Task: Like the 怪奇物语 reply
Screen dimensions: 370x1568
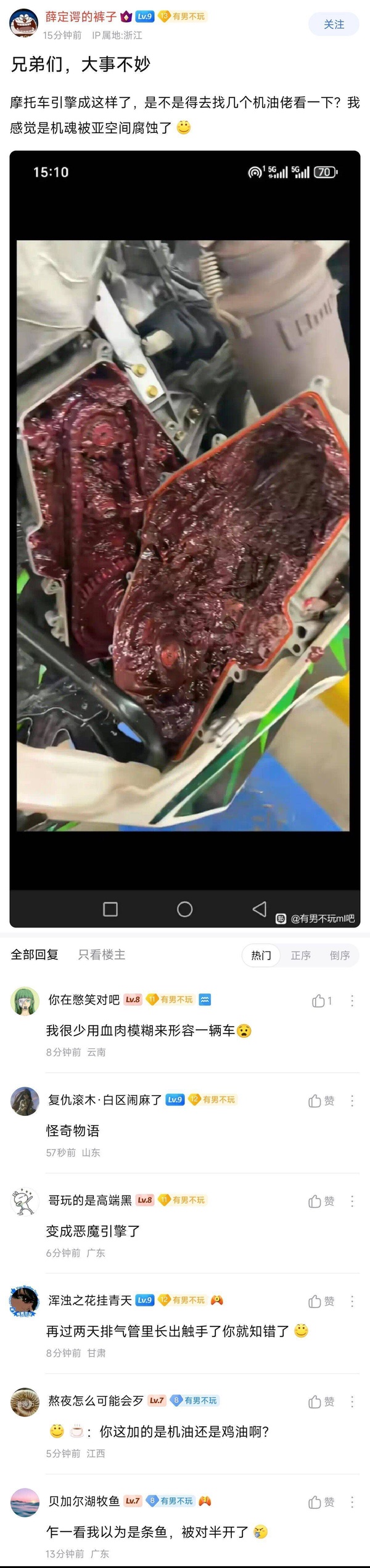Action: tap(321, 1101)
